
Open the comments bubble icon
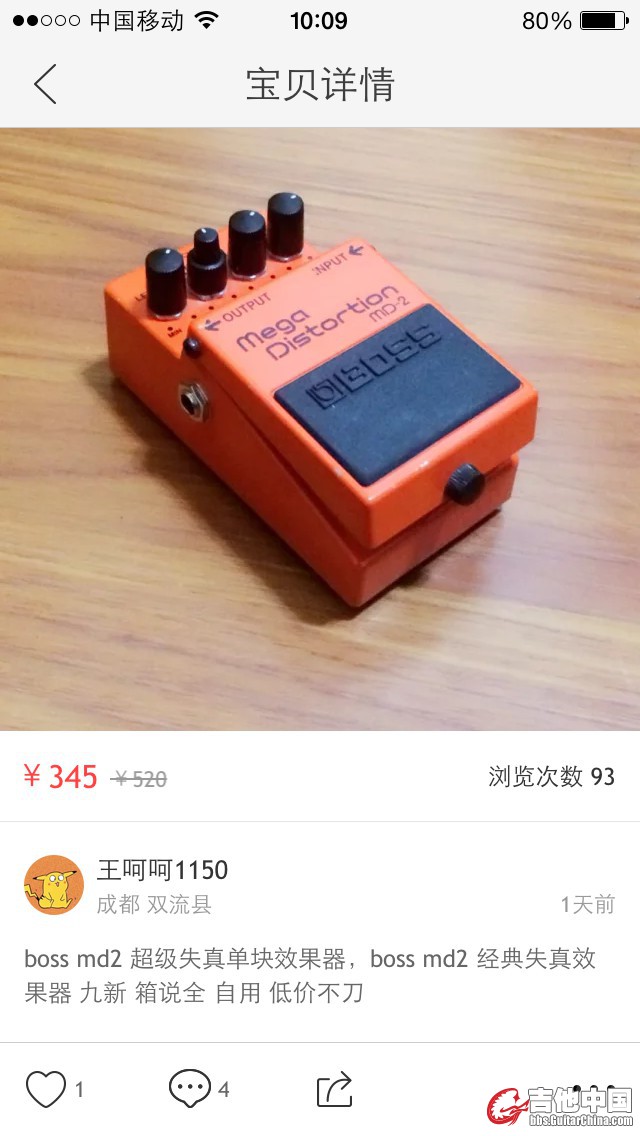[x=190, y=1089]
